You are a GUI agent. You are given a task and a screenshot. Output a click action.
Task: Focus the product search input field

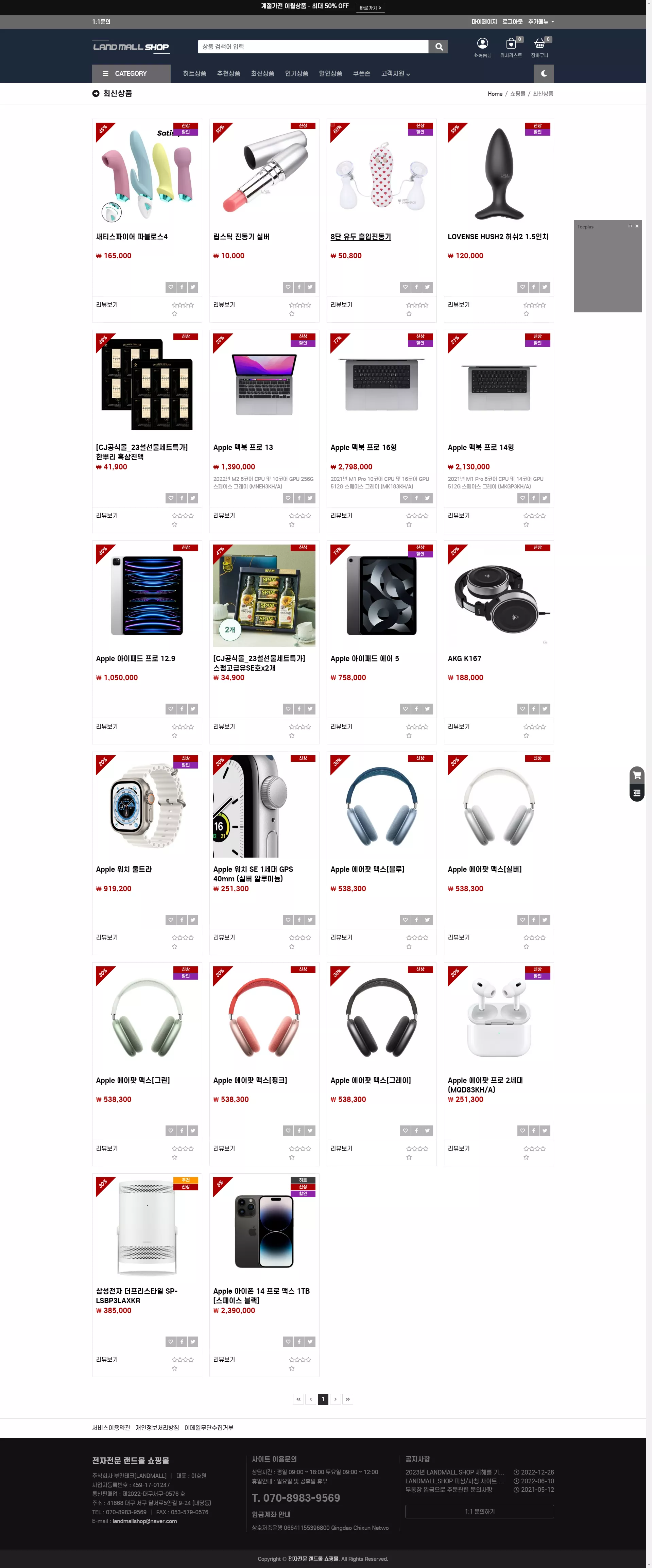313,47
